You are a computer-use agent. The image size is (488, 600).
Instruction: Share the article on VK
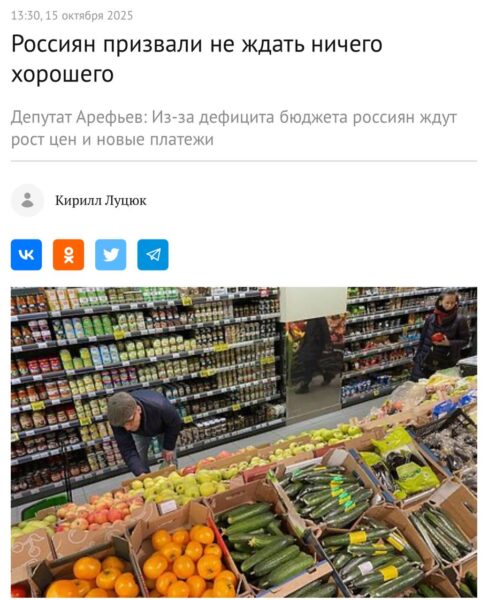[26, 254]
